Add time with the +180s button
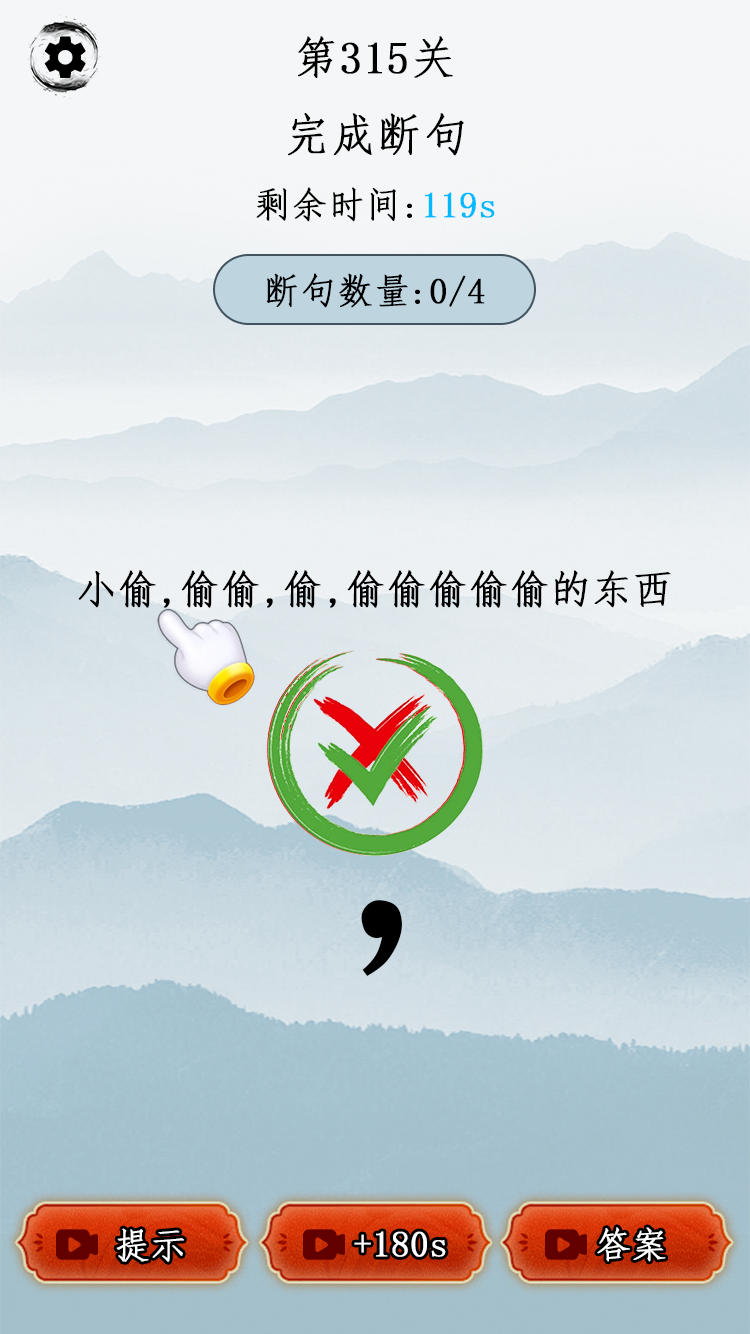 [375, 1244]
